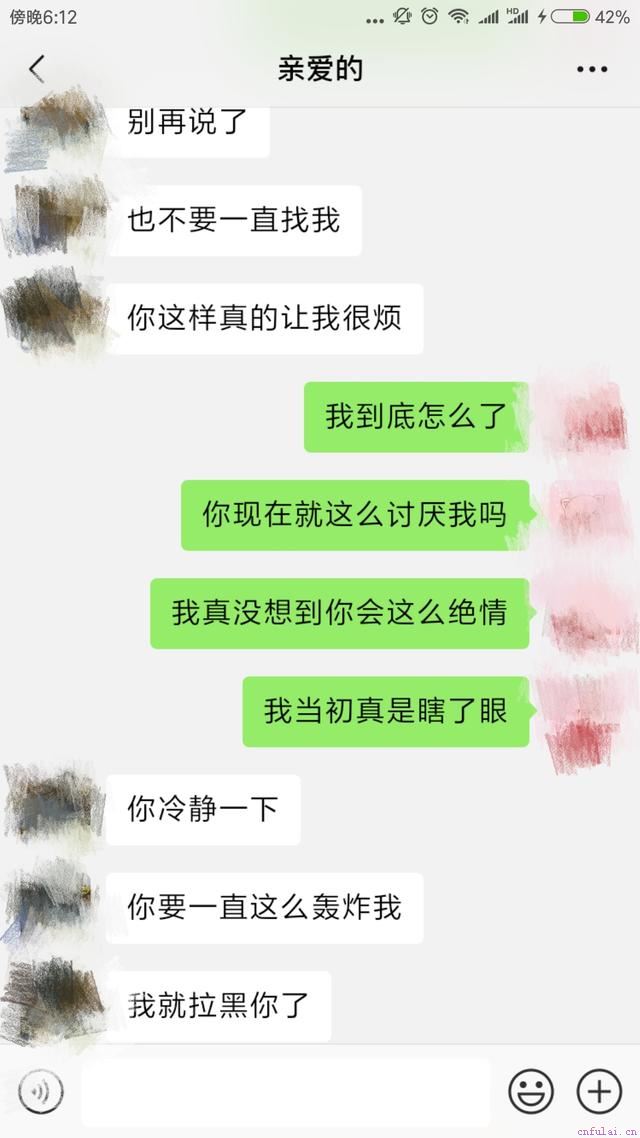
Task: Switch to voice message input
Action: (40, 1092)
